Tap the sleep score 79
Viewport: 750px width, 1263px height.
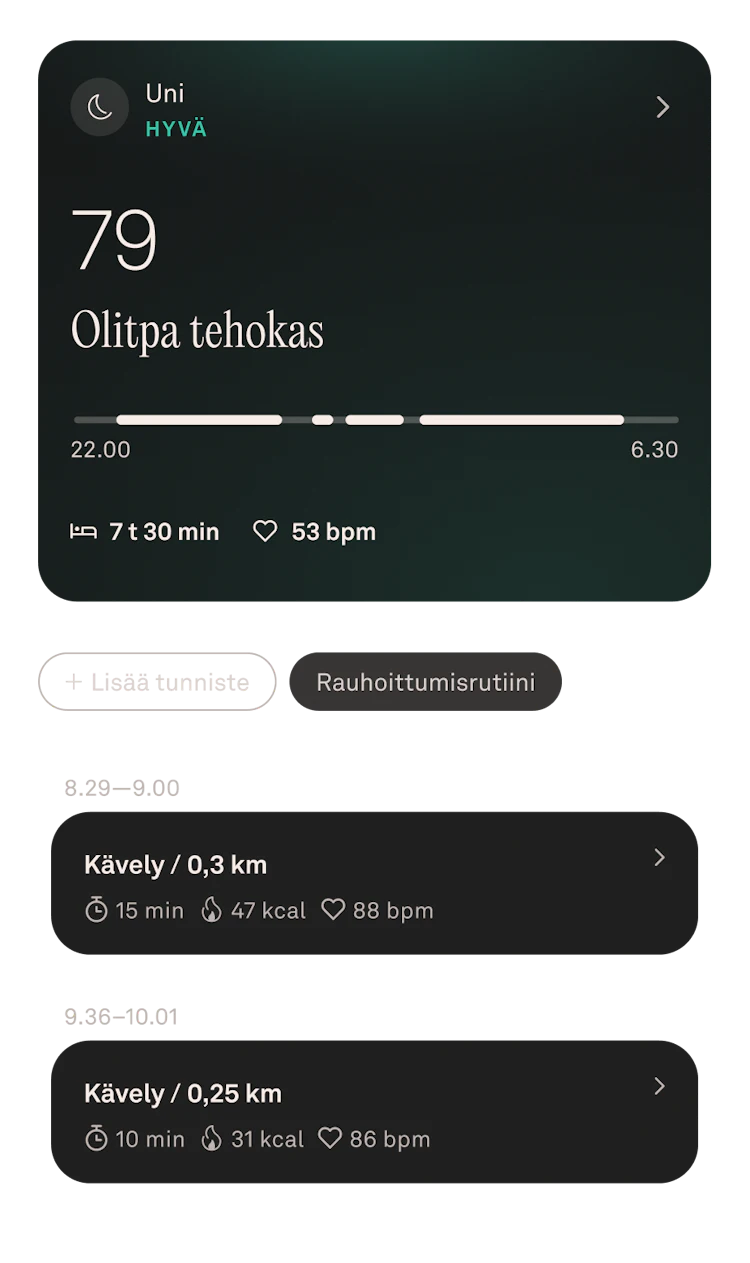pyautogui.click(x=115, y=238)
